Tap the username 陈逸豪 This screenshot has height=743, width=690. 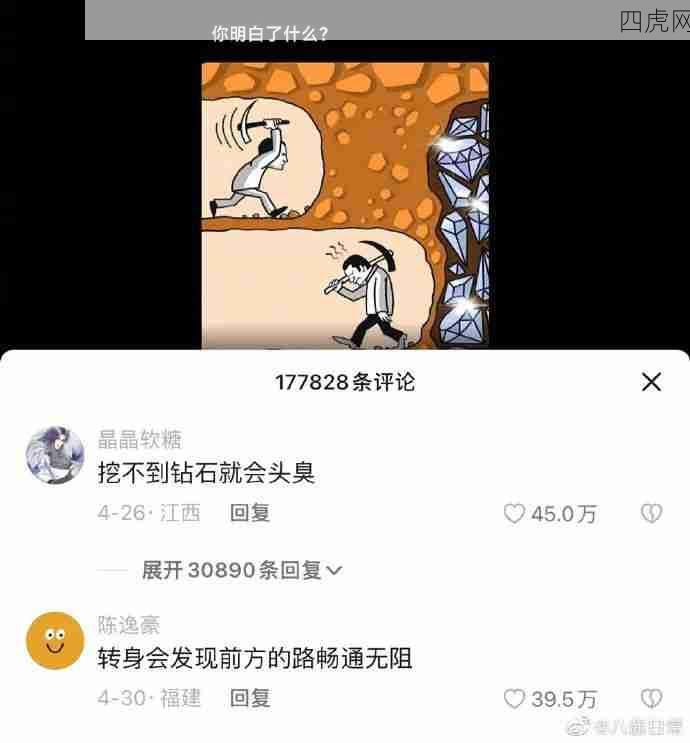click(128, 625)
